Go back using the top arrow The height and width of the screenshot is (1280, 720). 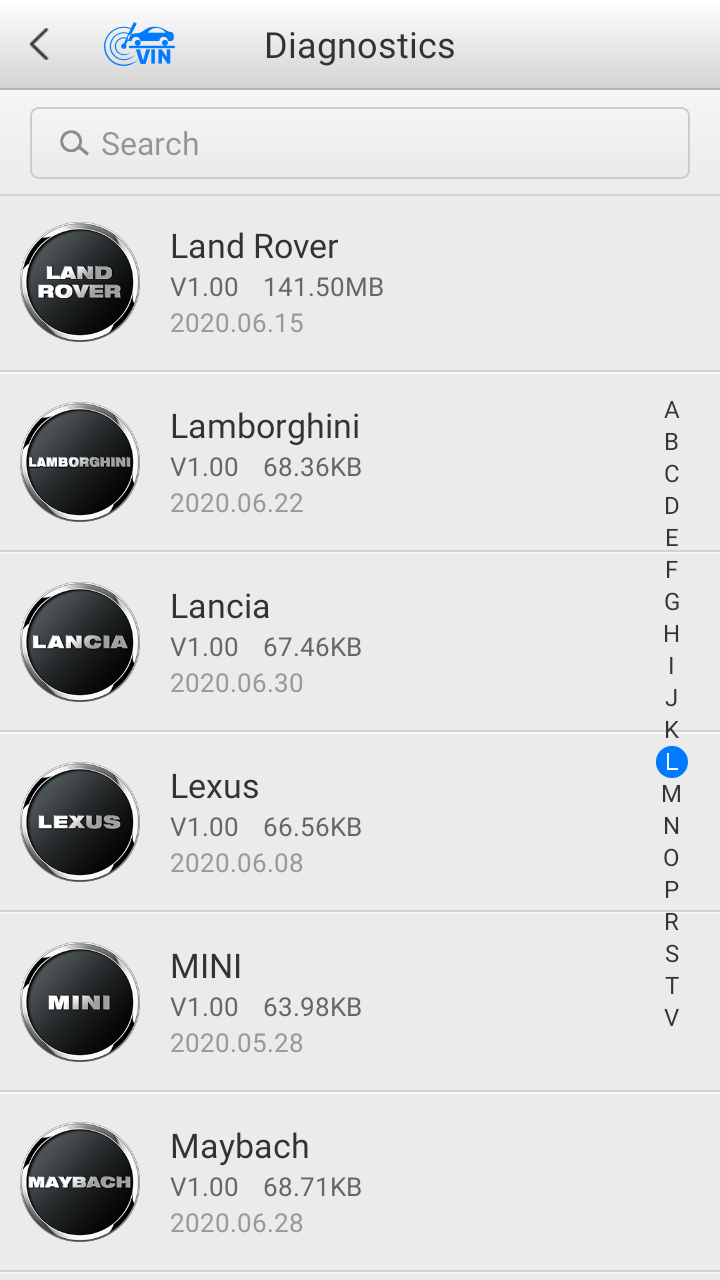pyautogui.click(x=40, y=45)
